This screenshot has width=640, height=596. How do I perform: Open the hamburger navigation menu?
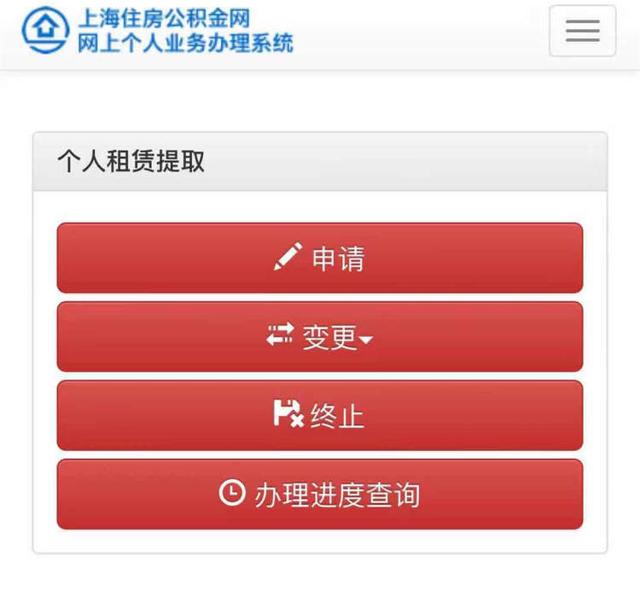click(582, 31)
